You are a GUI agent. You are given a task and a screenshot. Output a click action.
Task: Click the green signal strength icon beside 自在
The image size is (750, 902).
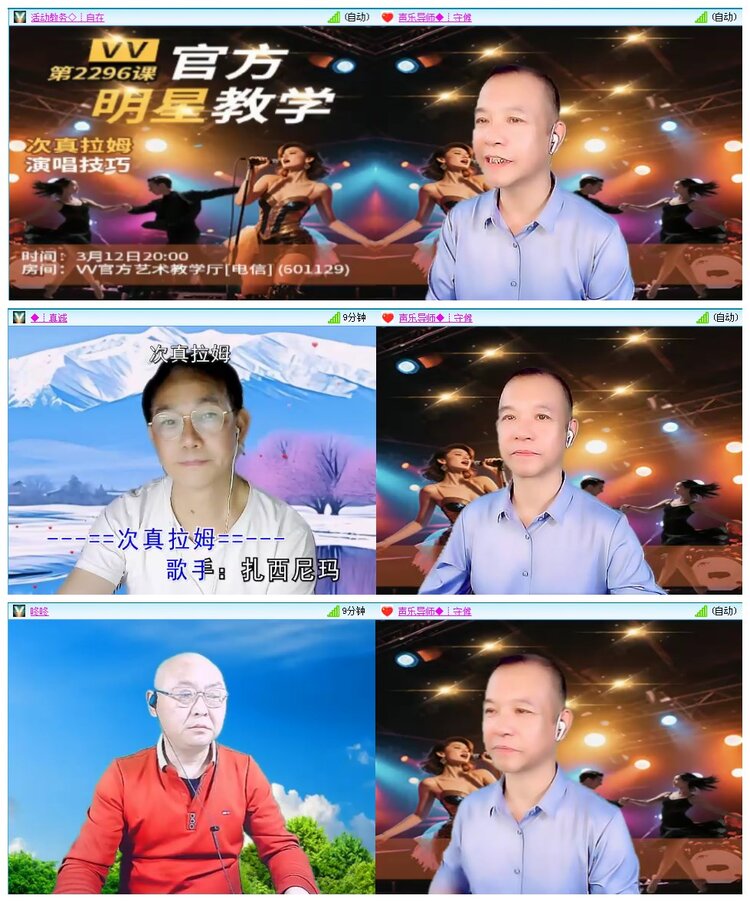point(335,15)
